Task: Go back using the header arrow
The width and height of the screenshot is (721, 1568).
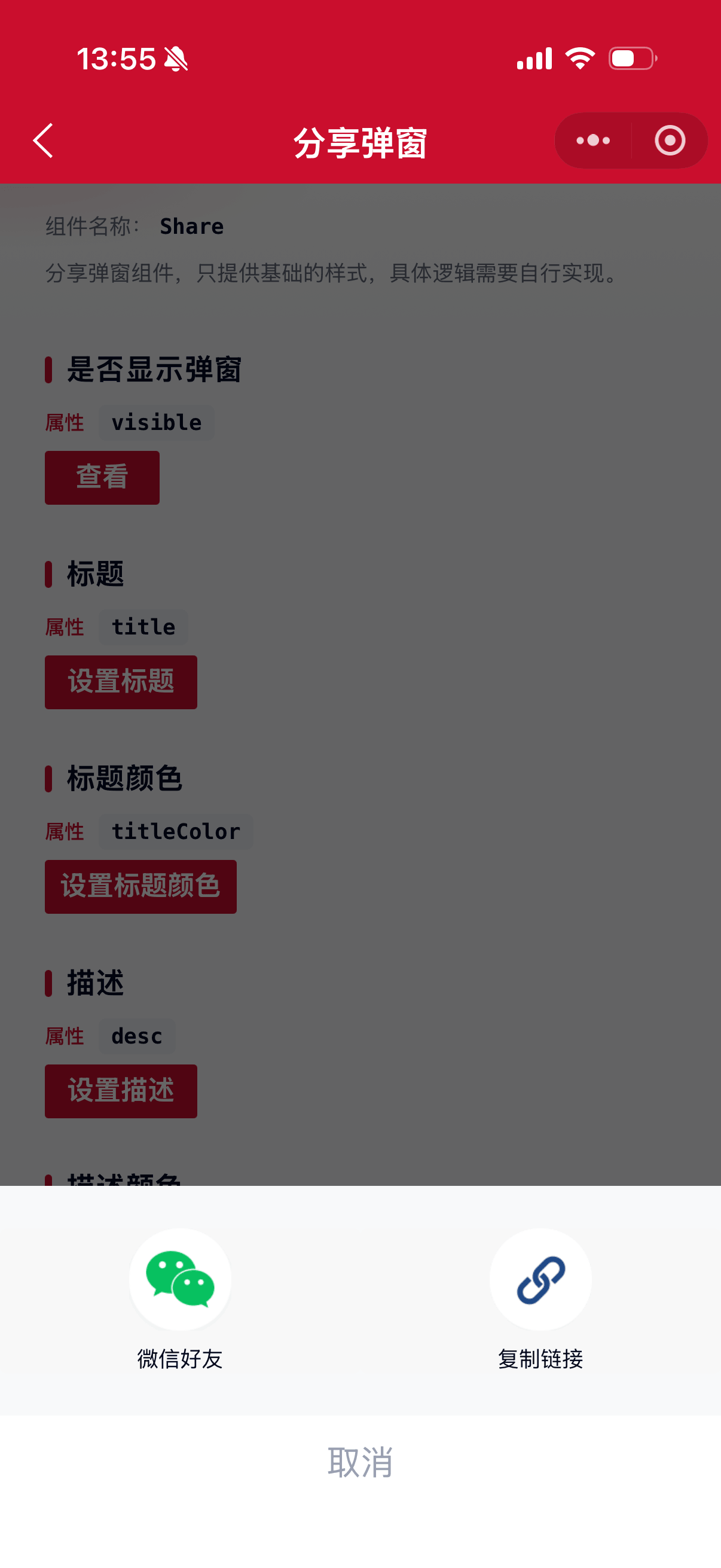Action: (44, 141)
